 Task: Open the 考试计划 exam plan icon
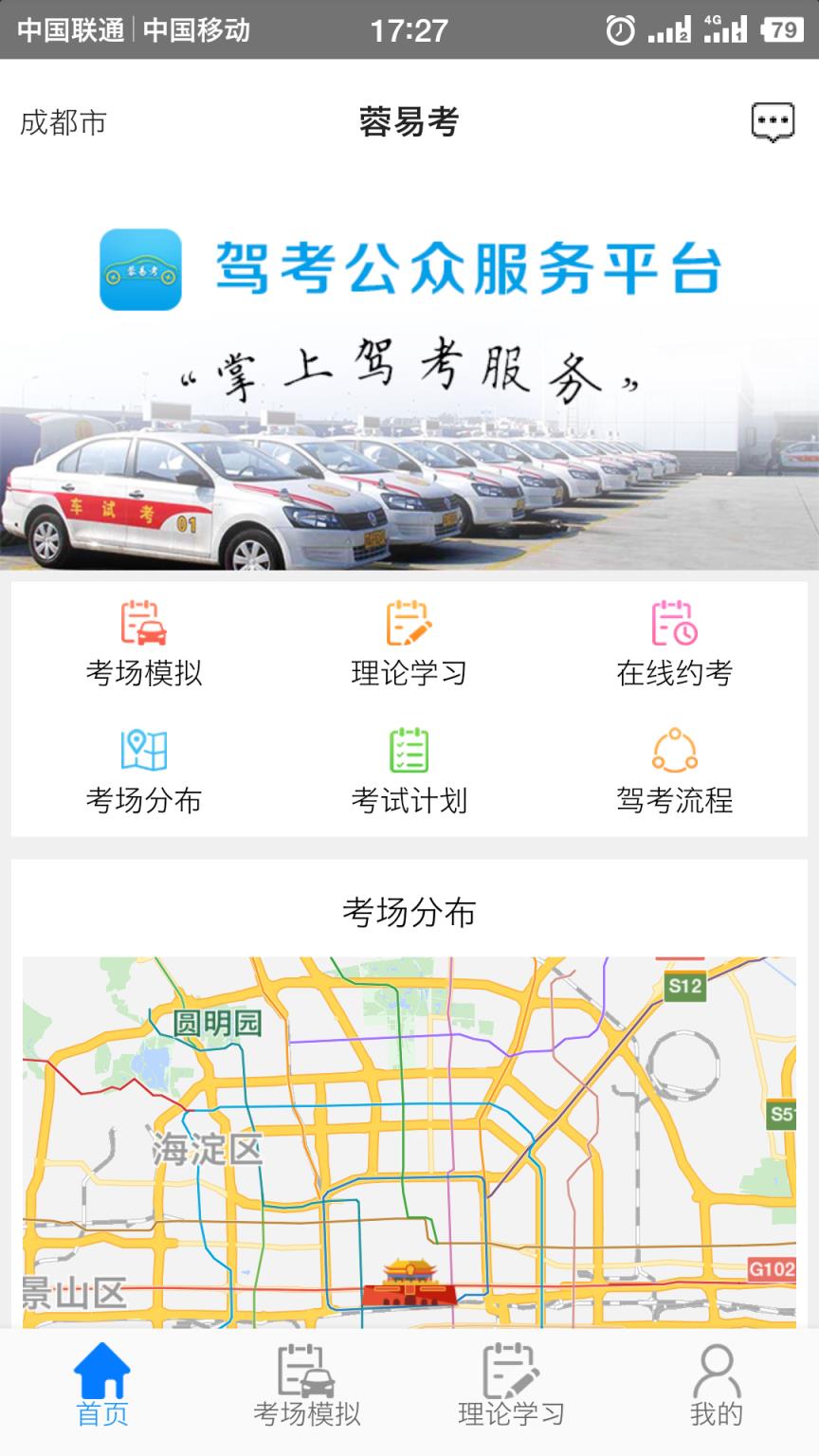409,768
